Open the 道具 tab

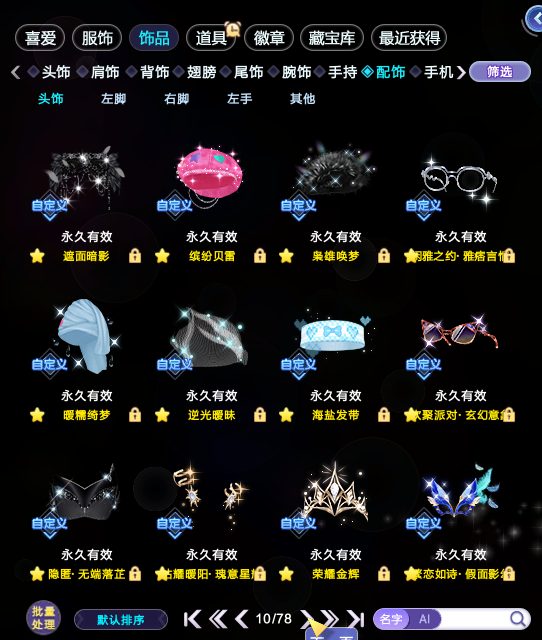tap(211, 38)
